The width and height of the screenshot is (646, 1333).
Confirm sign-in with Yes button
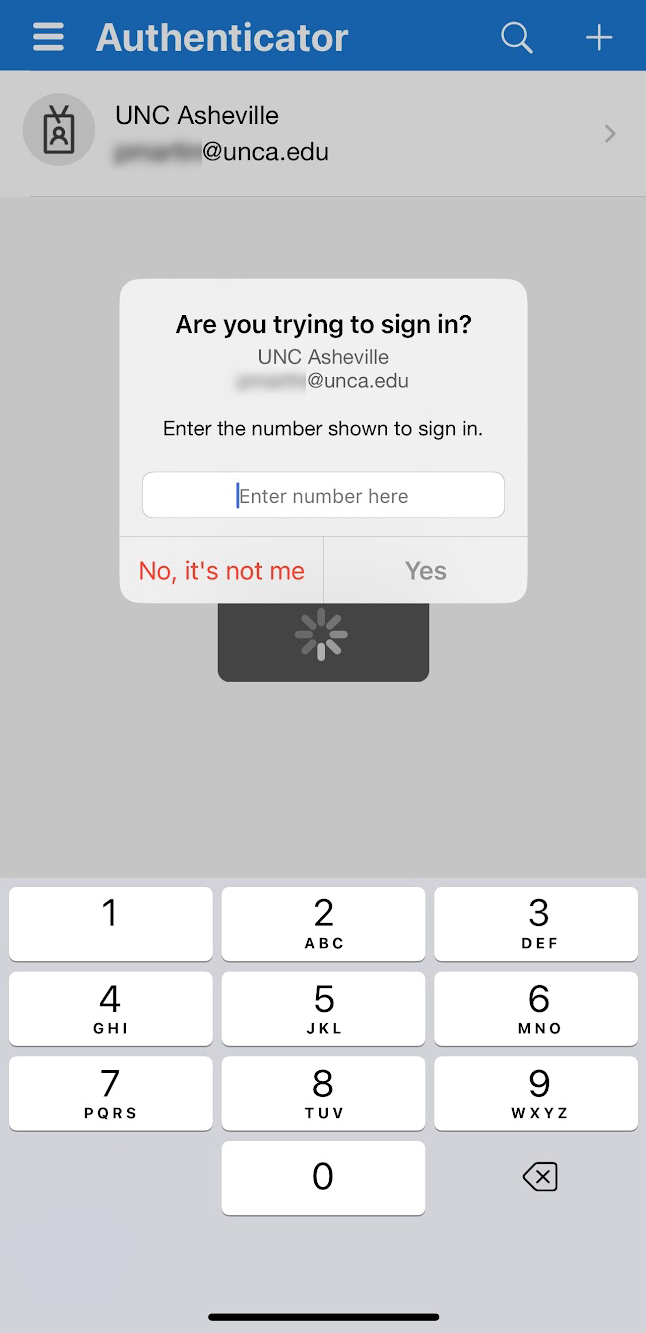425,571
